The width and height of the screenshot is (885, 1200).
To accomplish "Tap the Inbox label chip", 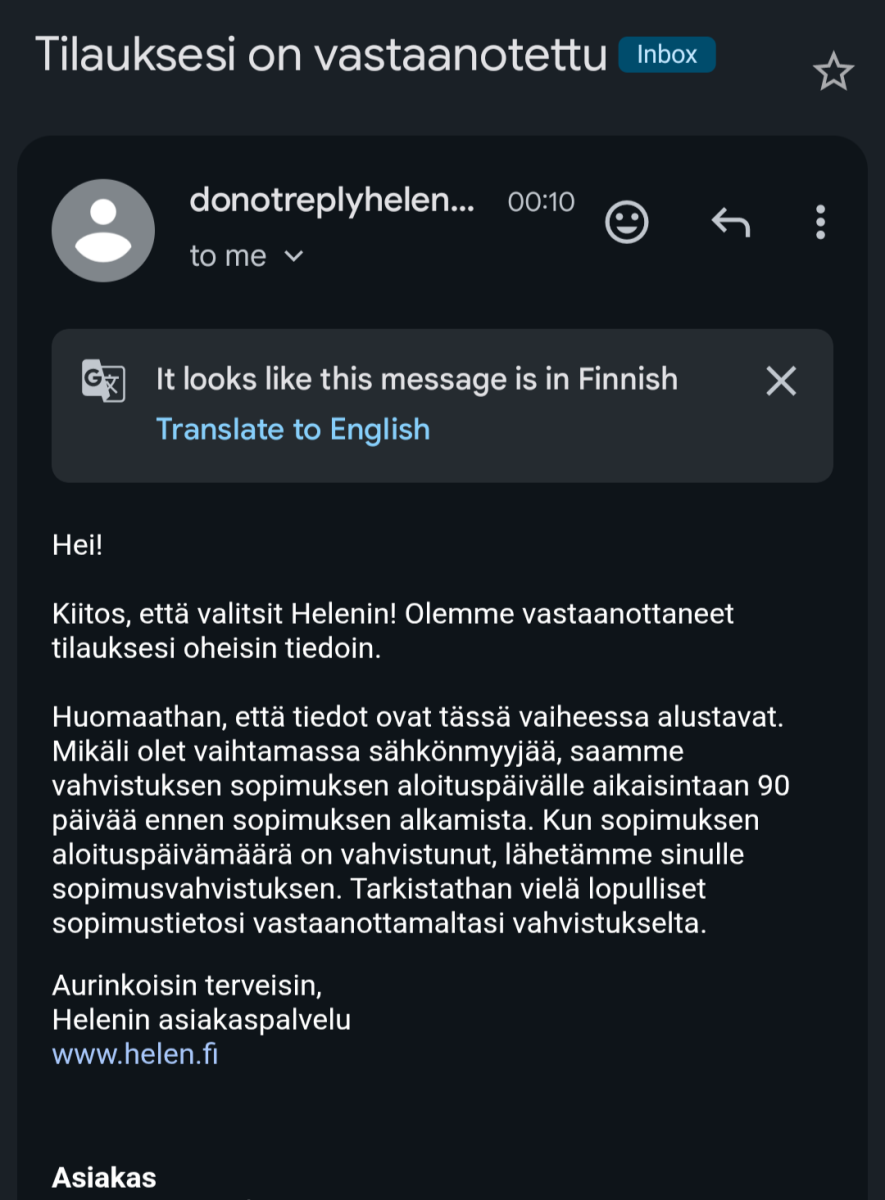I will pos(667,54).
